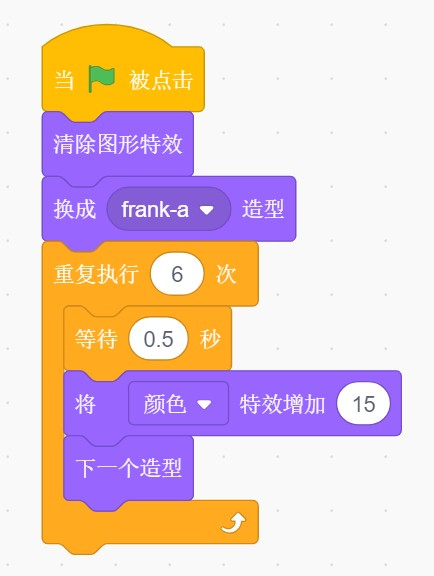The image size is (434, 576).
Task: Edit the wait time value 0.5
Action: [x=158, y=339]
